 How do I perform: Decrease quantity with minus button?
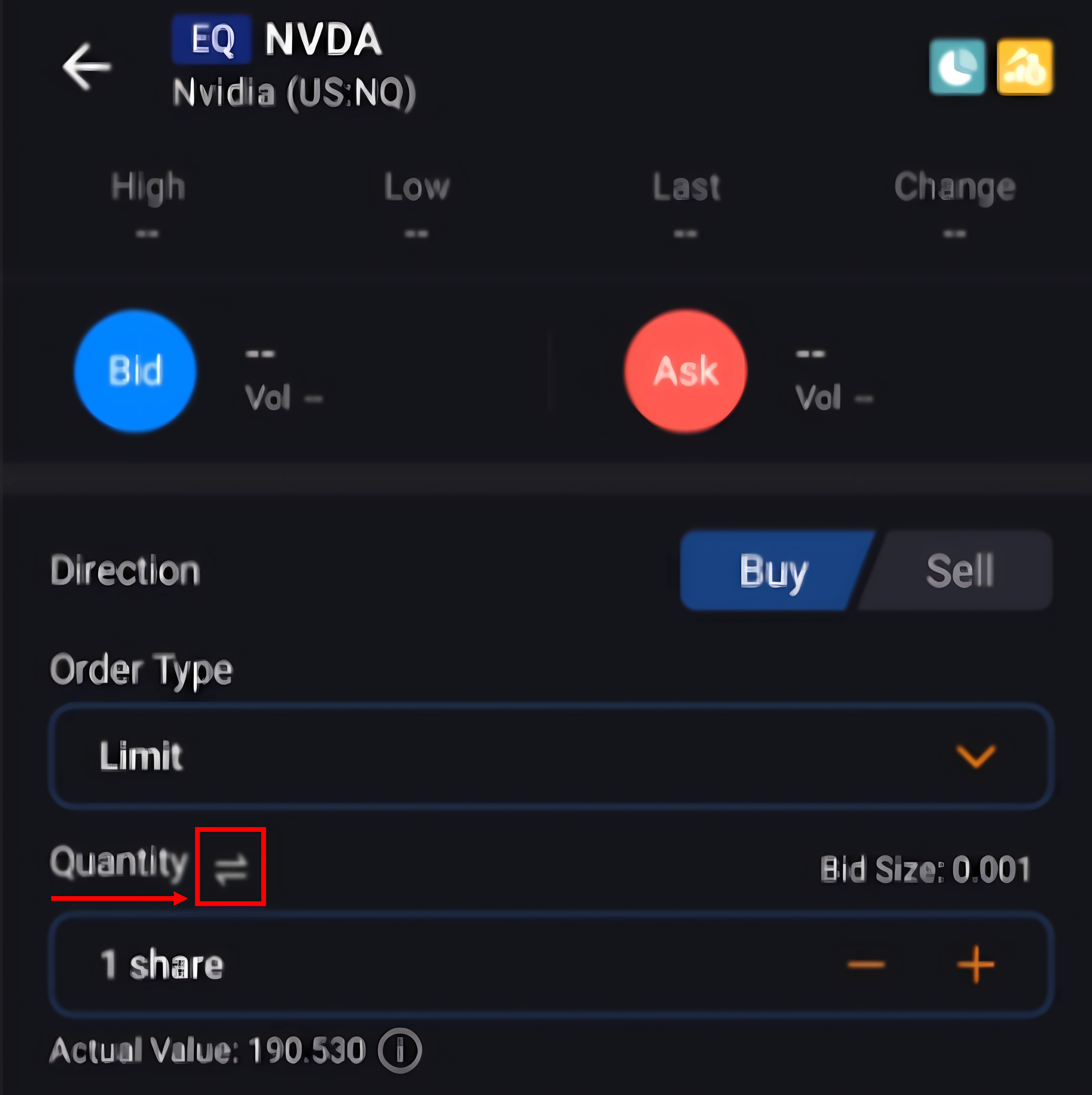[x=866, y=965]
